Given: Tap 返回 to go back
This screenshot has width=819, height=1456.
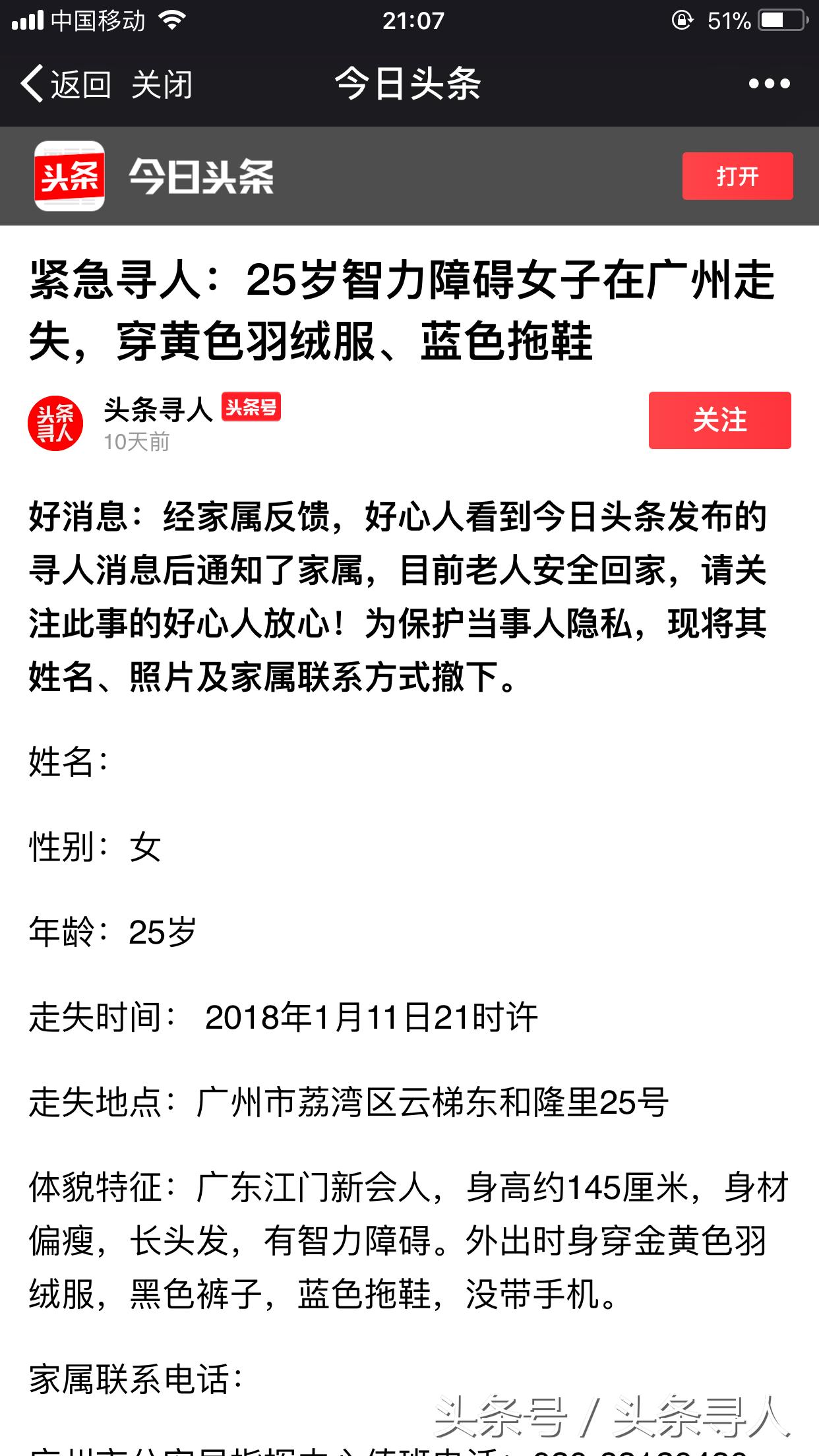Looking at the screenshot, I should point(79,84).
